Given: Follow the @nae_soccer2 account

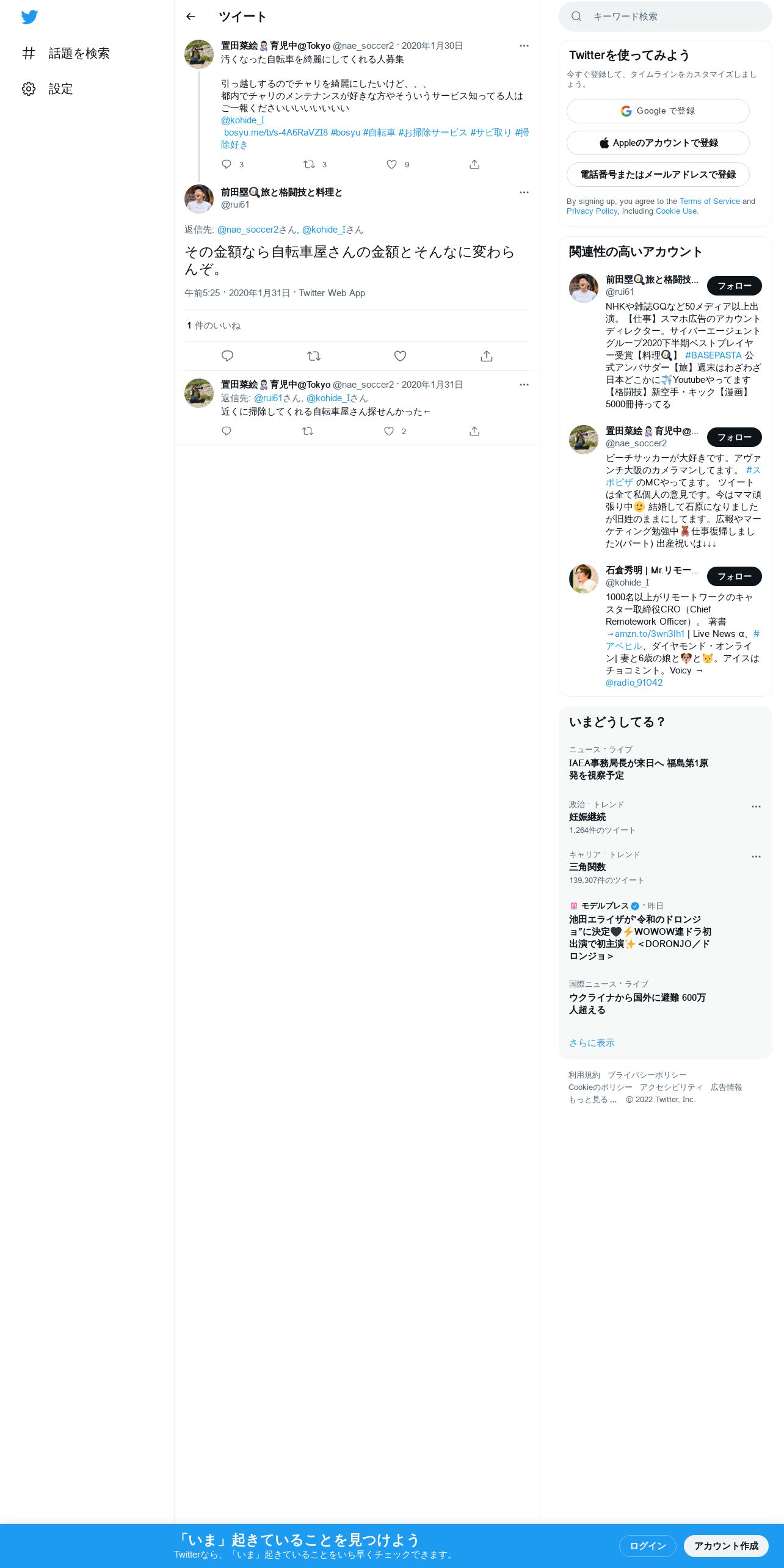Looking at the screenshot, I should tap(734, 437).
